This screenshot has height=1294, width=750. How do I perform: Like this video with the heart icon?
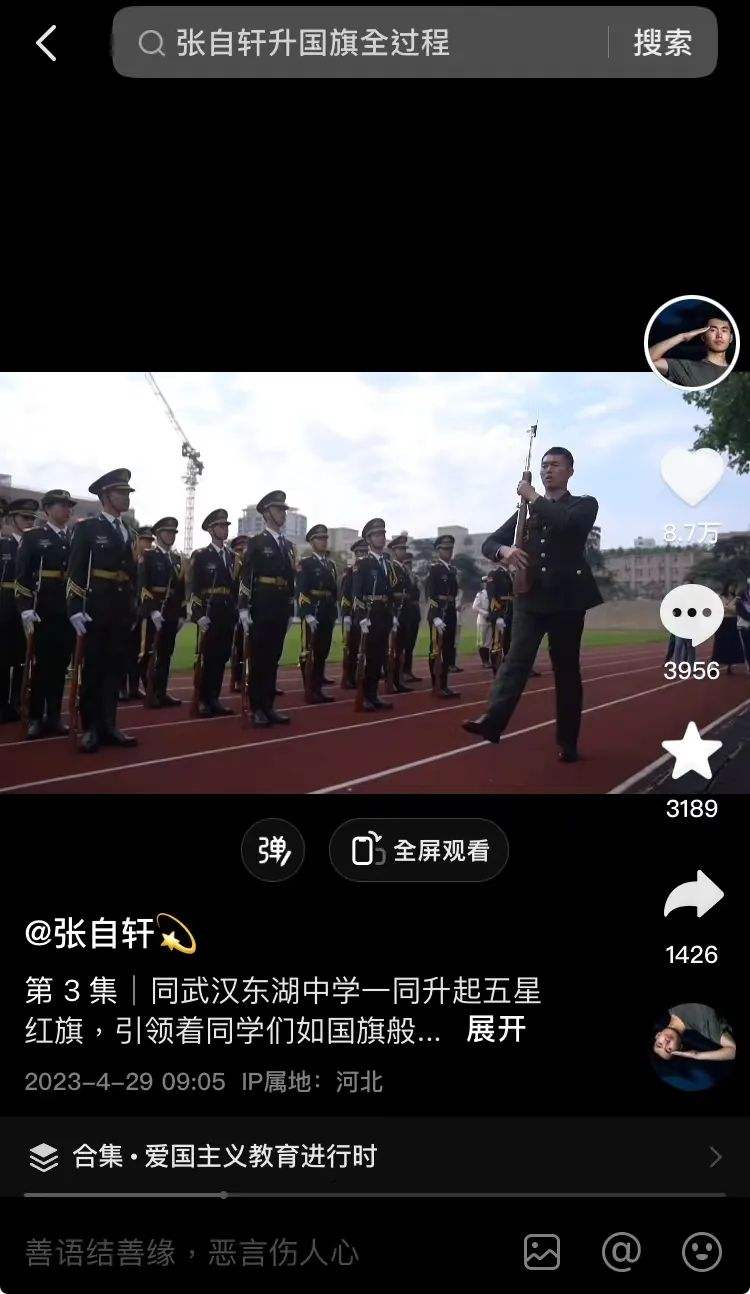tap(692, 477)
